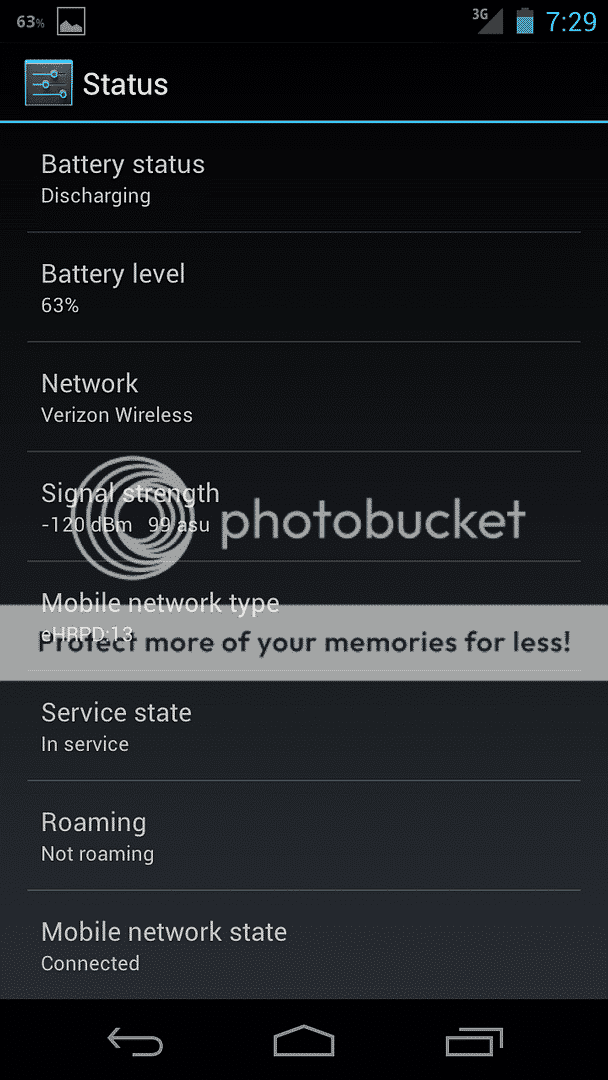Screen dimensions: 608x1080
Task: Go back using the navigation bar arrow
Action: point(135,1042)
